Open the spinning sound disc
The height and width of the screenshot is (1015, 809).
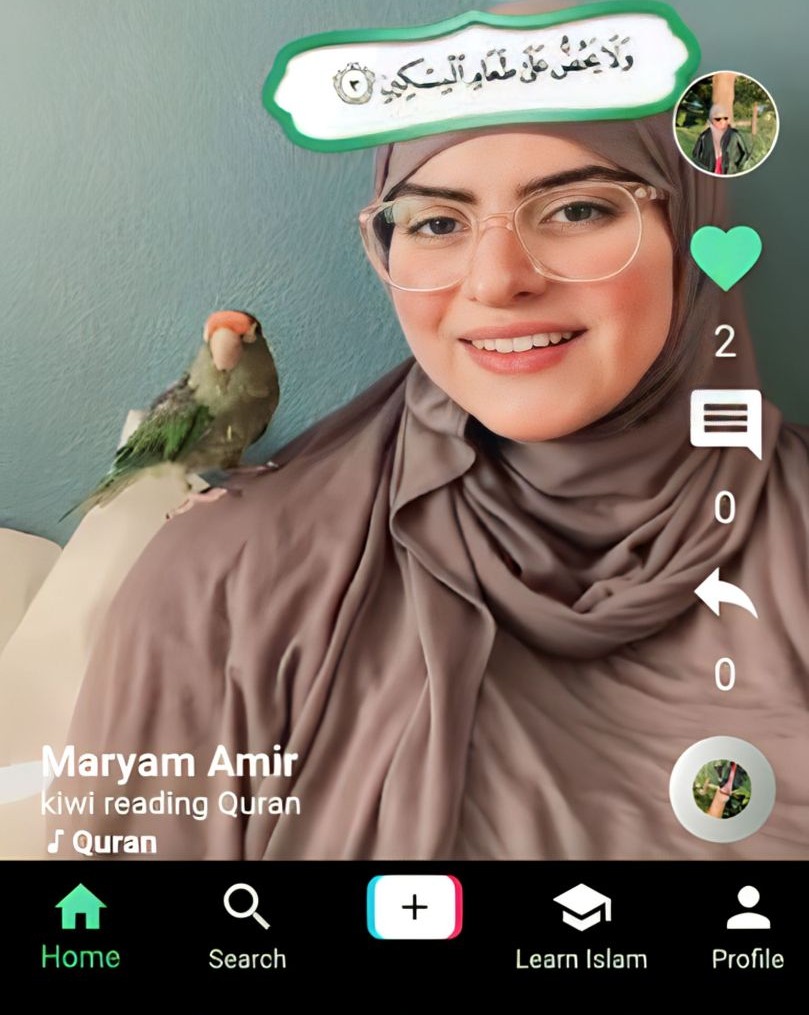pyautogui.click(x=722, y=789)
